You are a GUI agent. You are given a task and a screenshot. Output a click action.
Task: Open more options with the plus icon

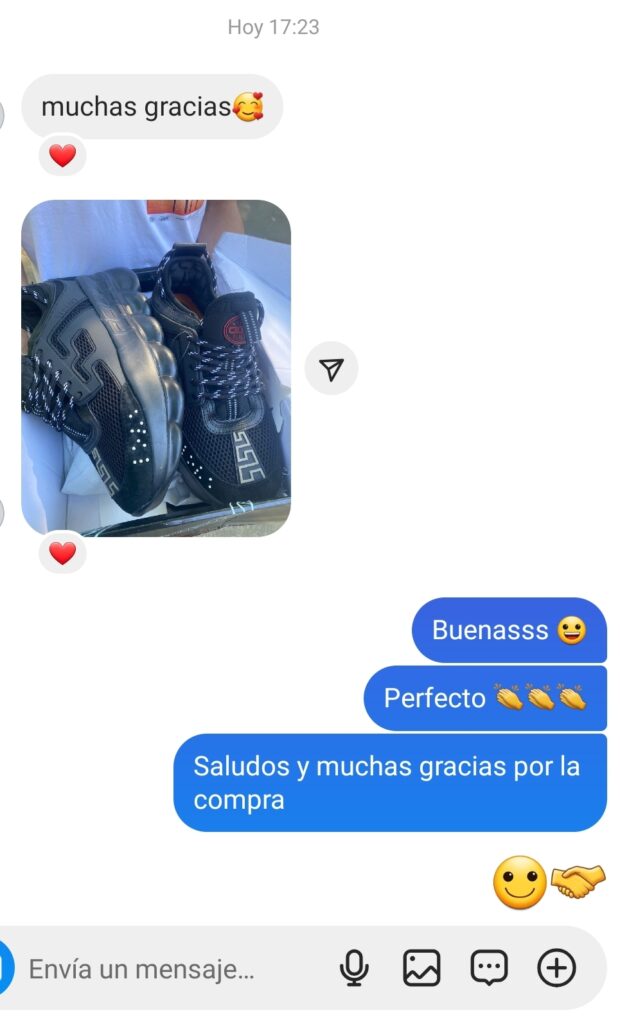coord(557,968)
